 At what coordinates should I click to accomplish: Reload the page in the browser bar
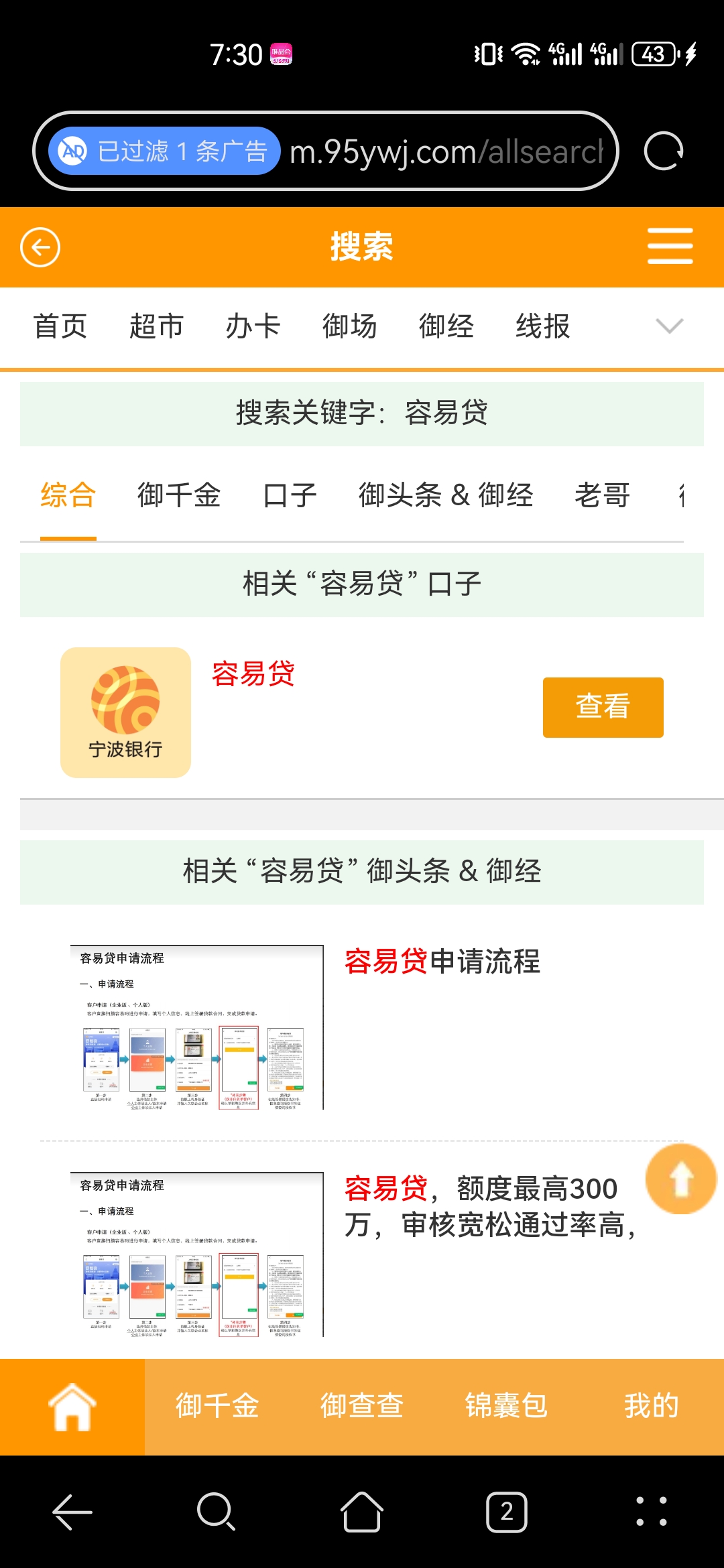(663, 151)
